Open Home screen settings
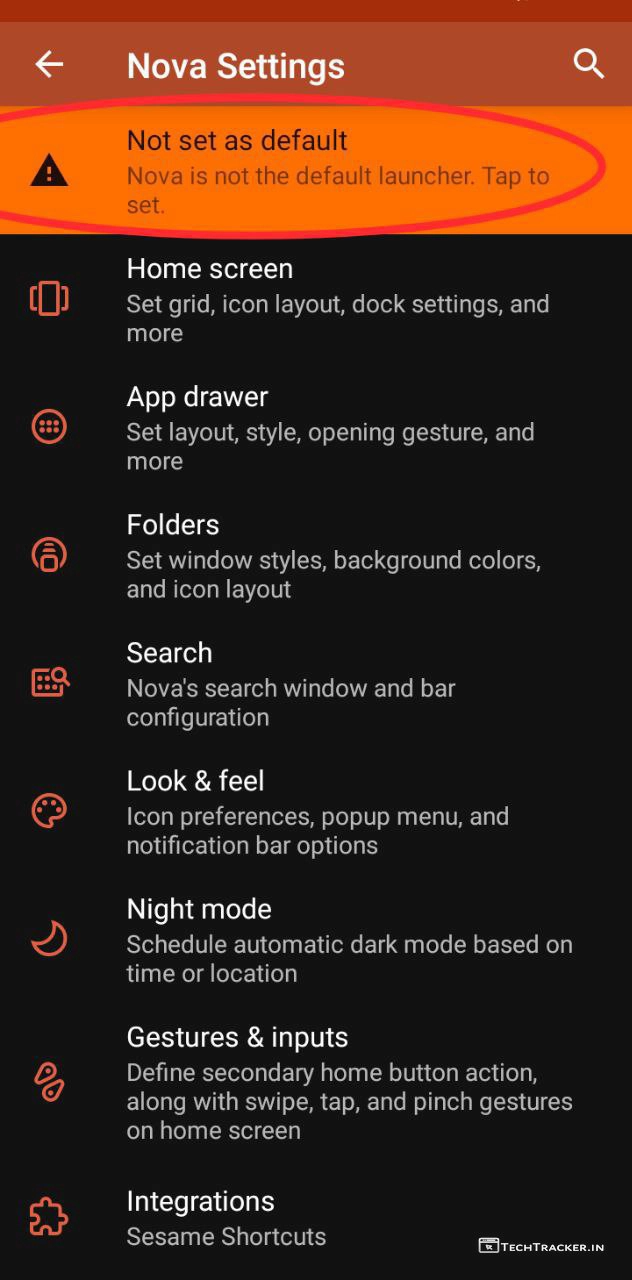 click(316, 299)
